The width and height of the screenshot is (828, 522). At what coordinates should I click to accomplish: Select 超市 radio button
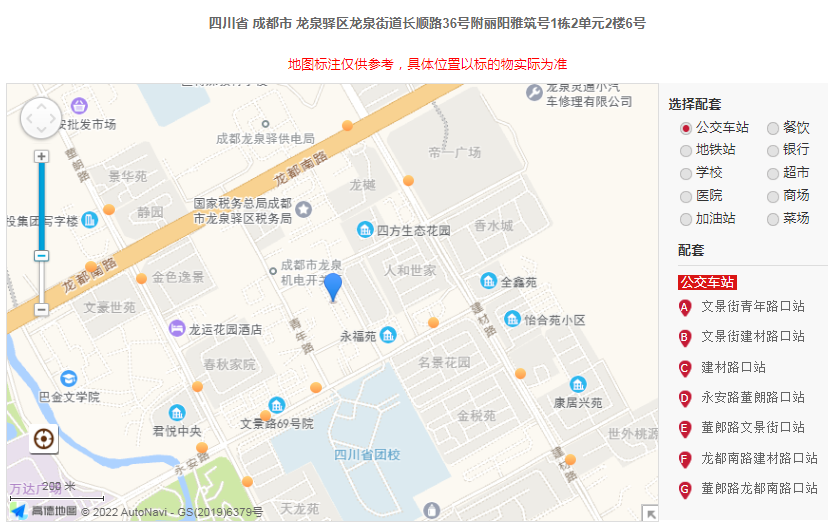773,173
